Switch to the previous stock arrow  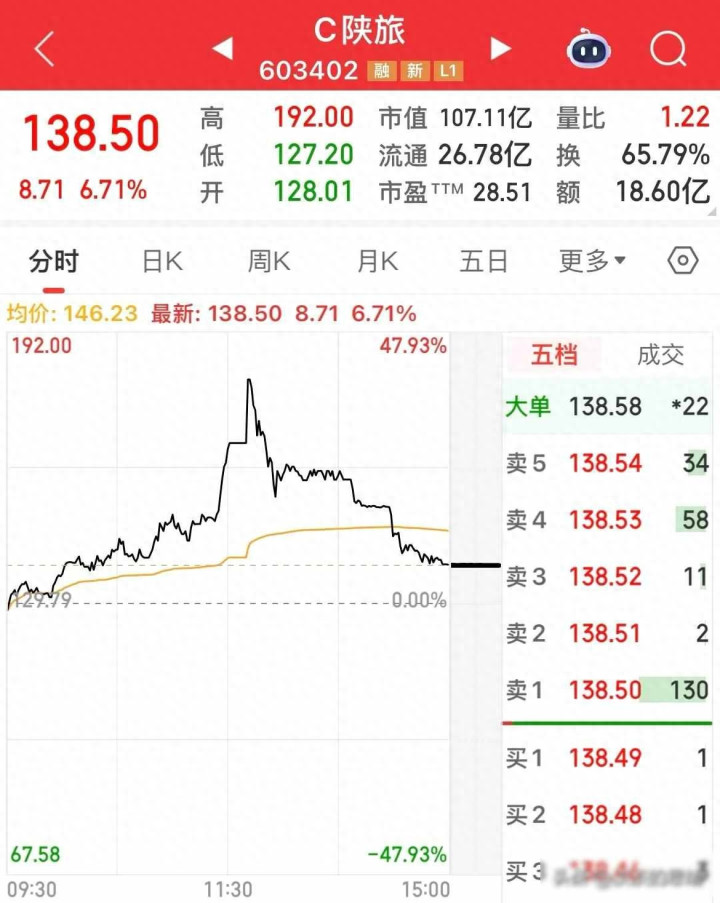point(222,48)
